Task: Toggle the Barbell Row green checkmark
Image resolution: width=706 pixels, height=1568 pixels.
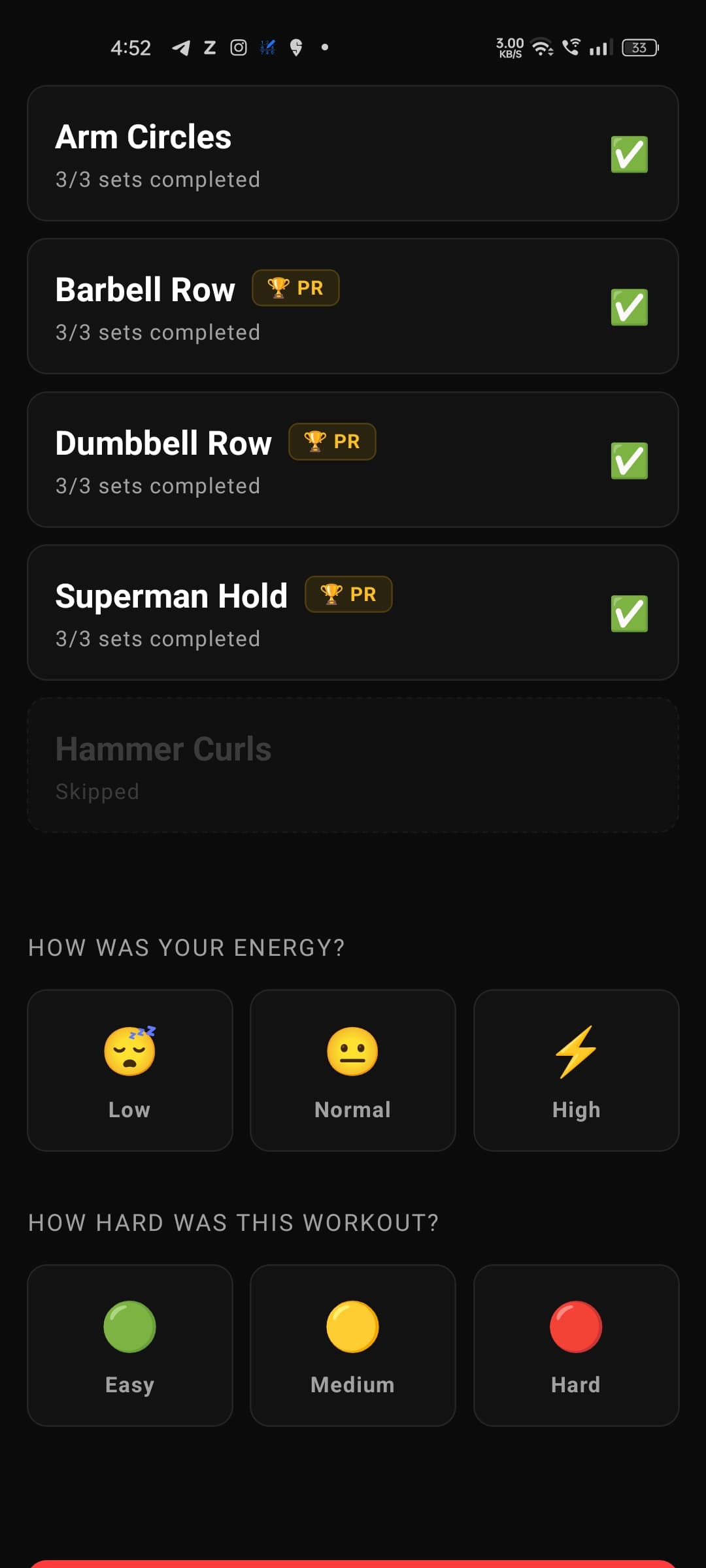Action: click(629, 306)
